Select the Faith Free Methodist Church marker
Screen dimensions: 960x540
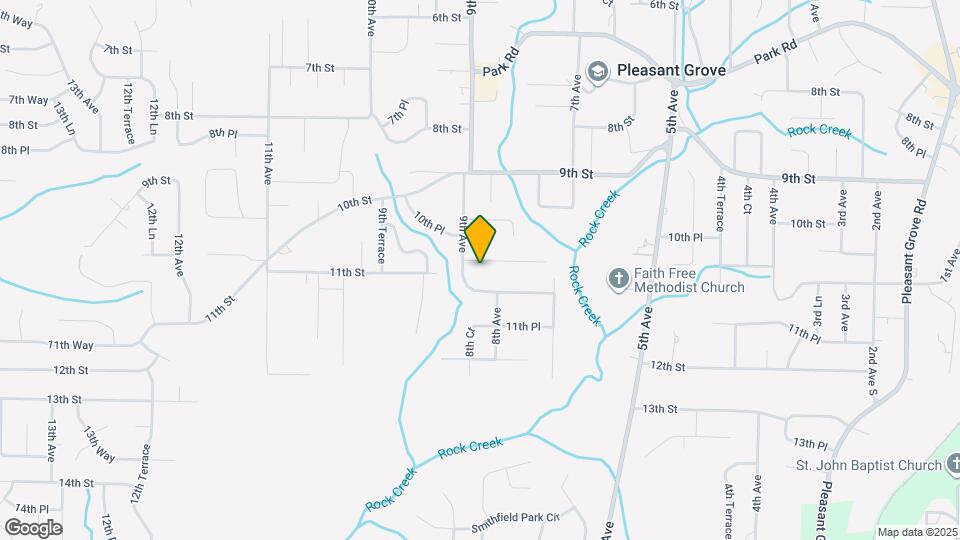(618, 277)
